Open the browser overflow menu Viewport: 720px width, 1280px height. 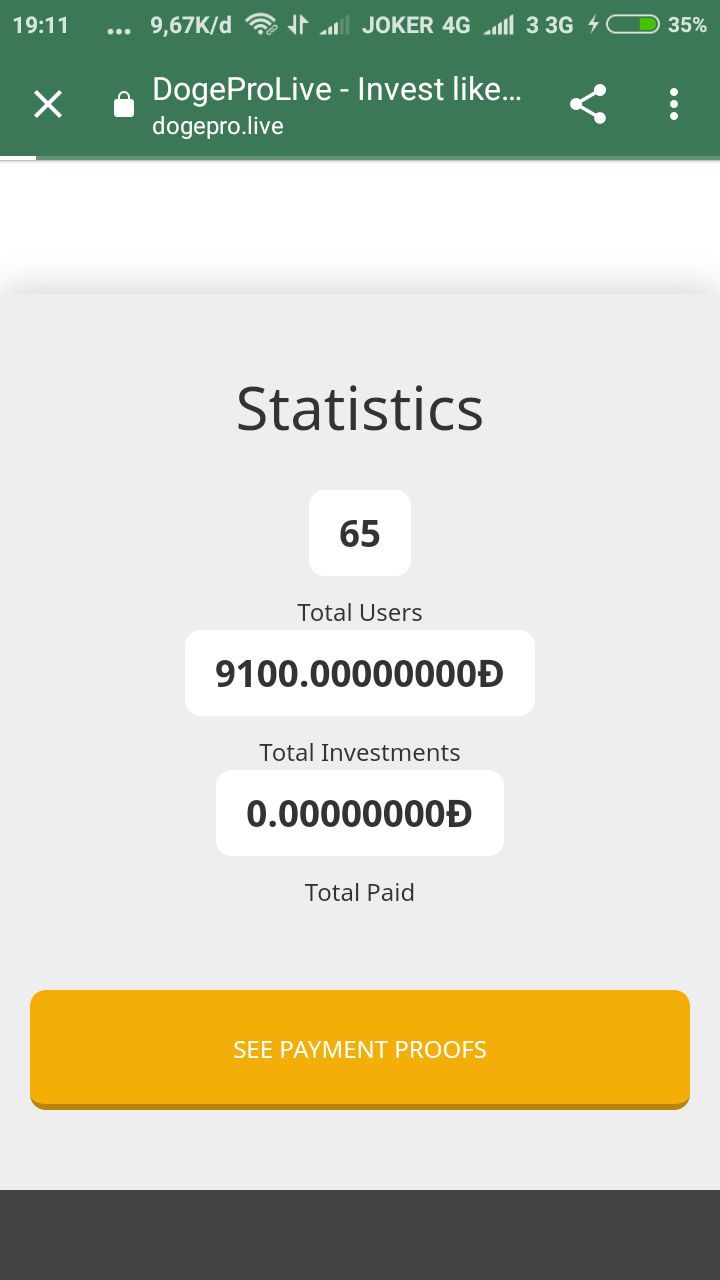tap(674, 104)
